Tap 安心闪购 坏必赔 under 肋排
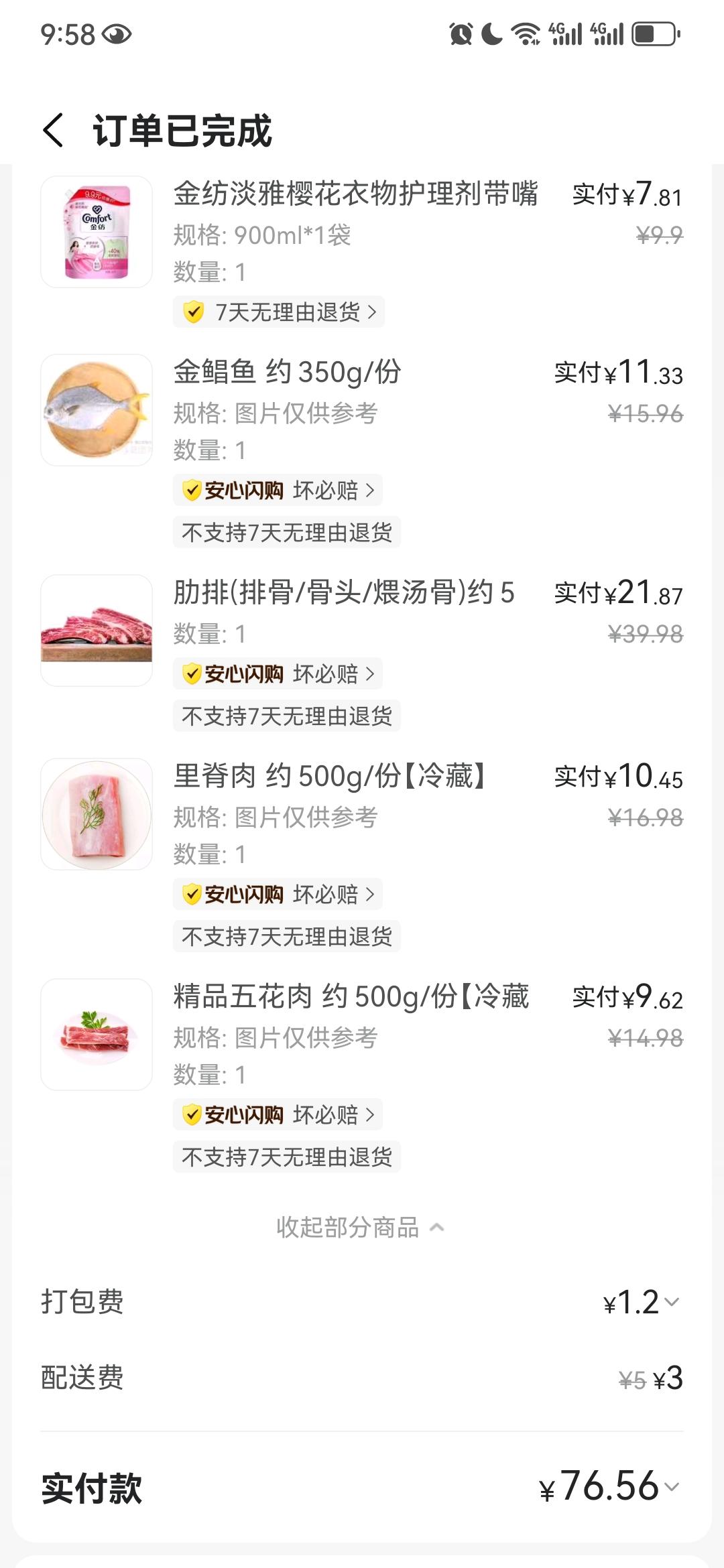724x1568 pixels. tap(278, 674)
